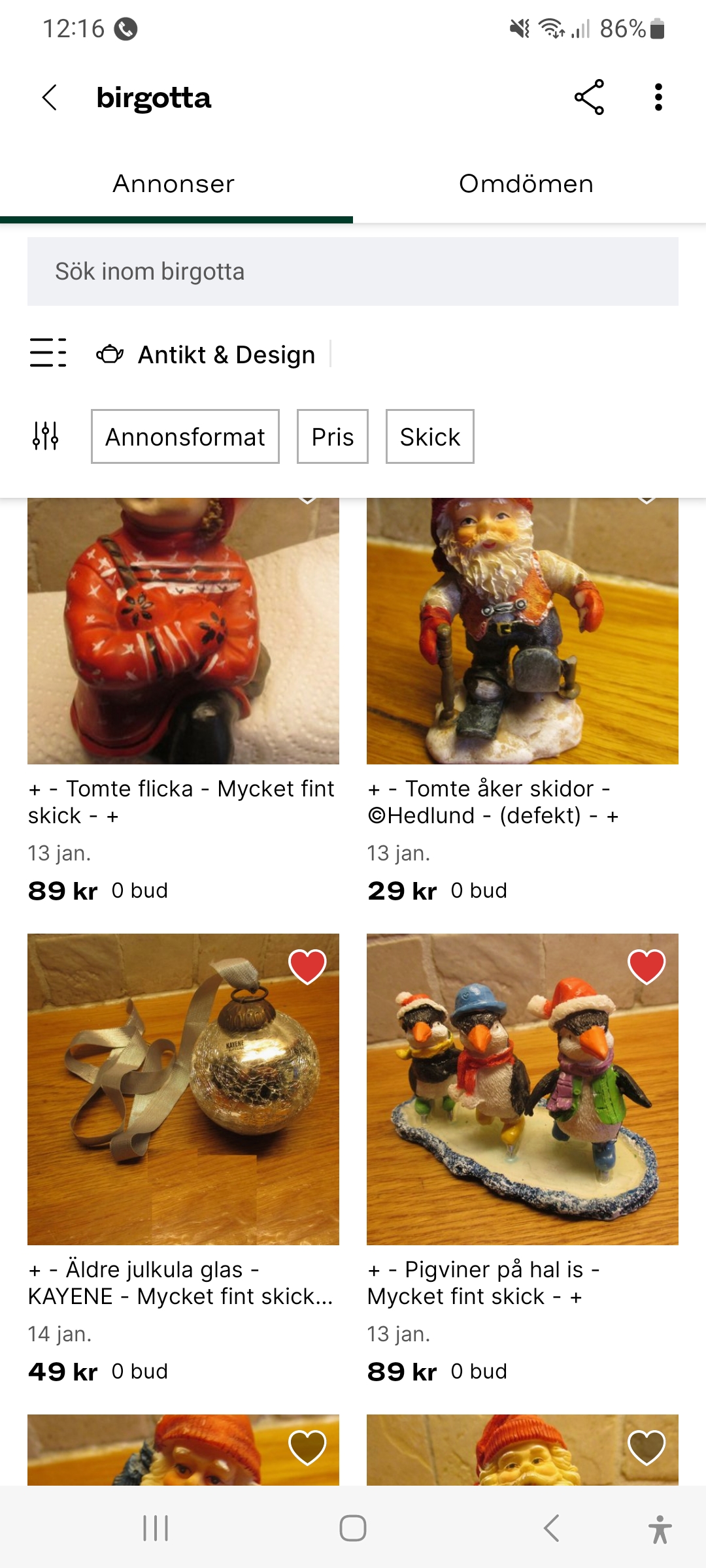Select the Annonser tab

[174, 184]
